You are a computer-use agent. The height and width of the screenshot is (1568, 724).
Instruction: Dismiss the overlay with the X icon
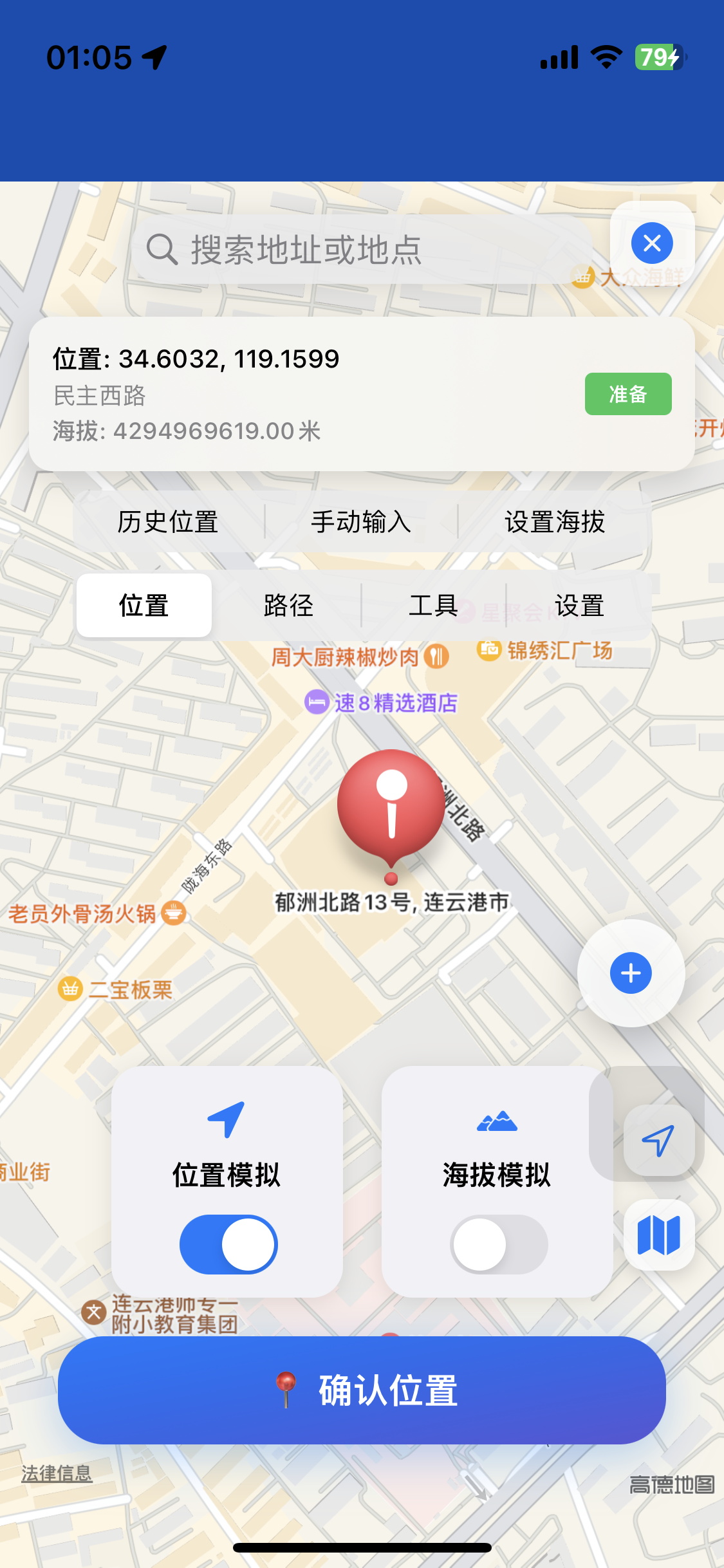pyautogui.click(x=651, y=243)
